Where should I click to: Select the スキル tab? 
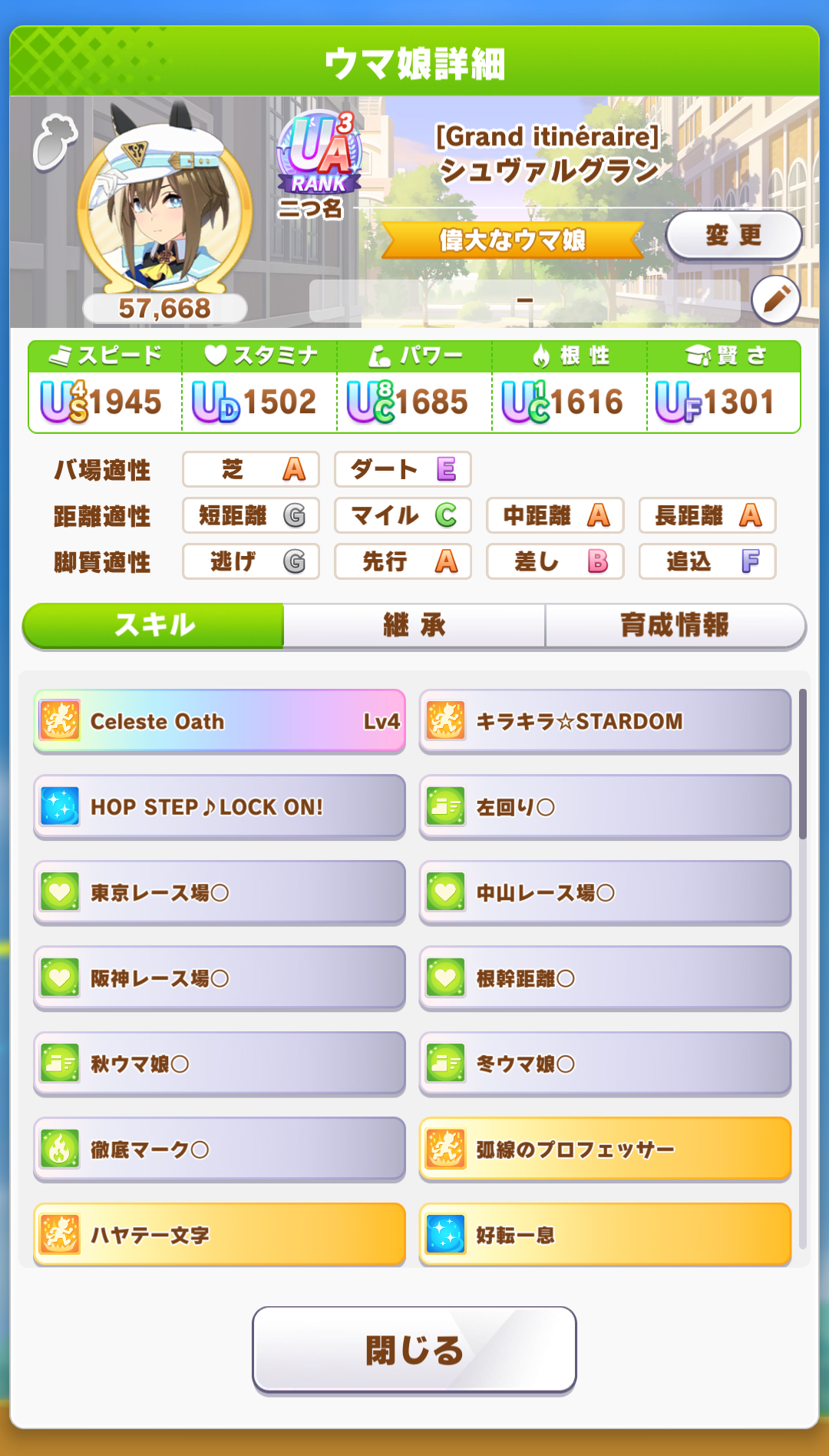tap(154, 625)
